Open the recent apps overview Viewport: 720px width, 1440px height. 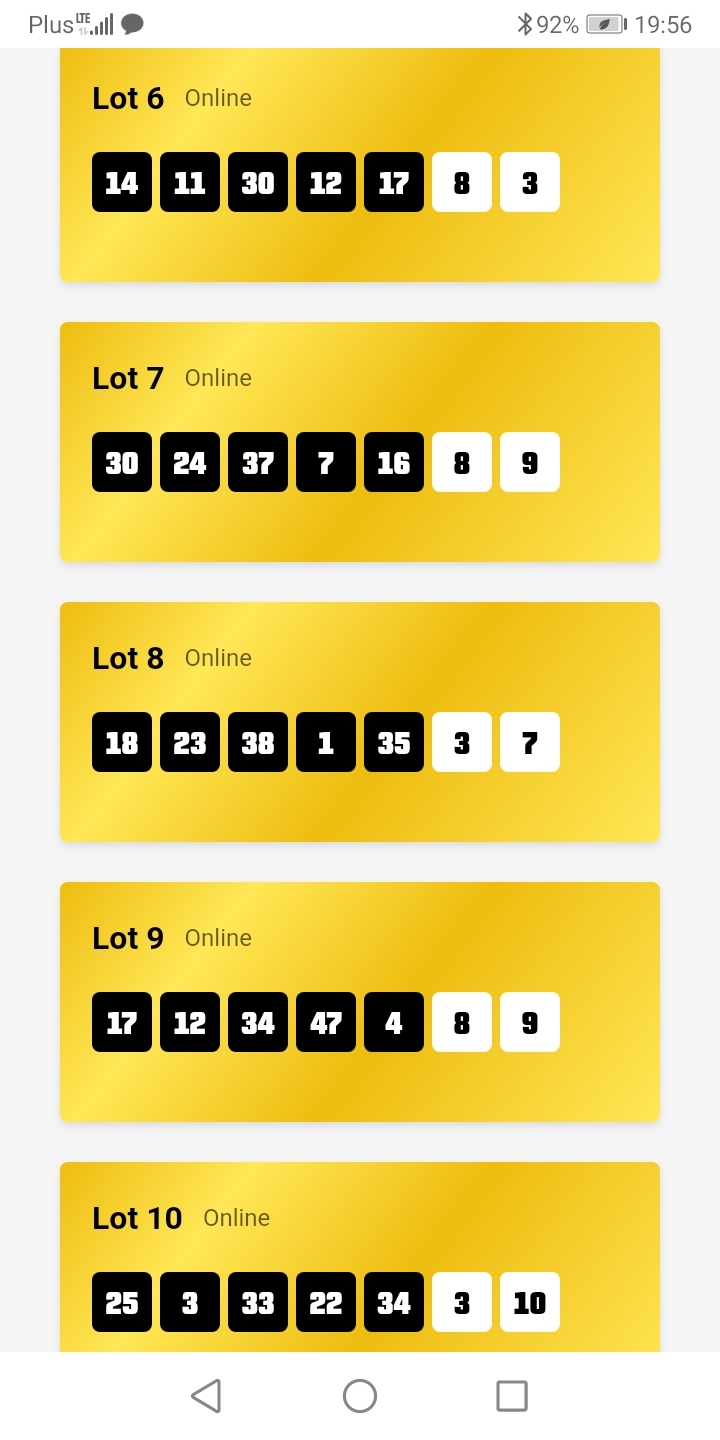coord(512,1396)
